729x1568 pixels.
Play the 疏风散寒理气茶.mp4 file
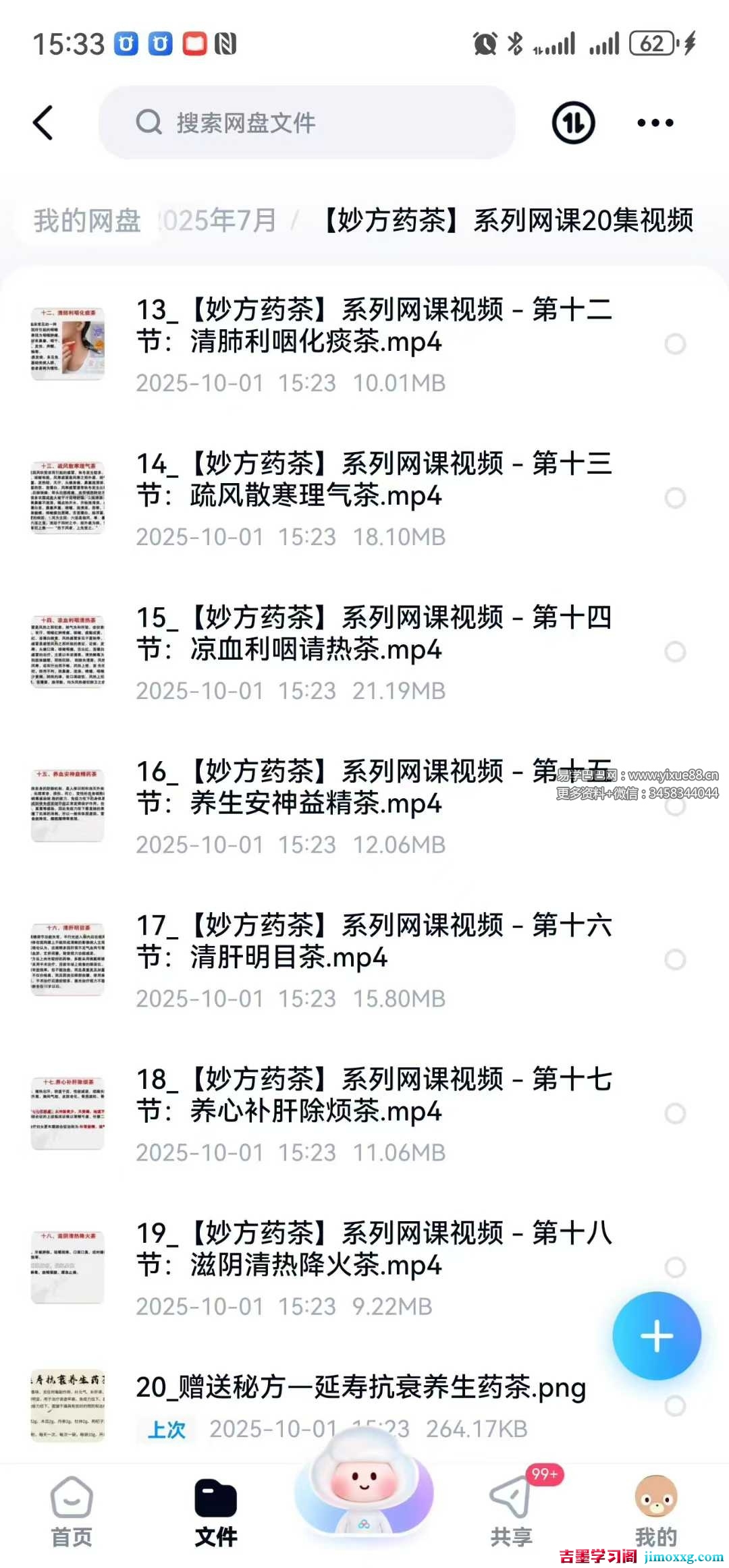pyautogui.click(x=375, y=480)
